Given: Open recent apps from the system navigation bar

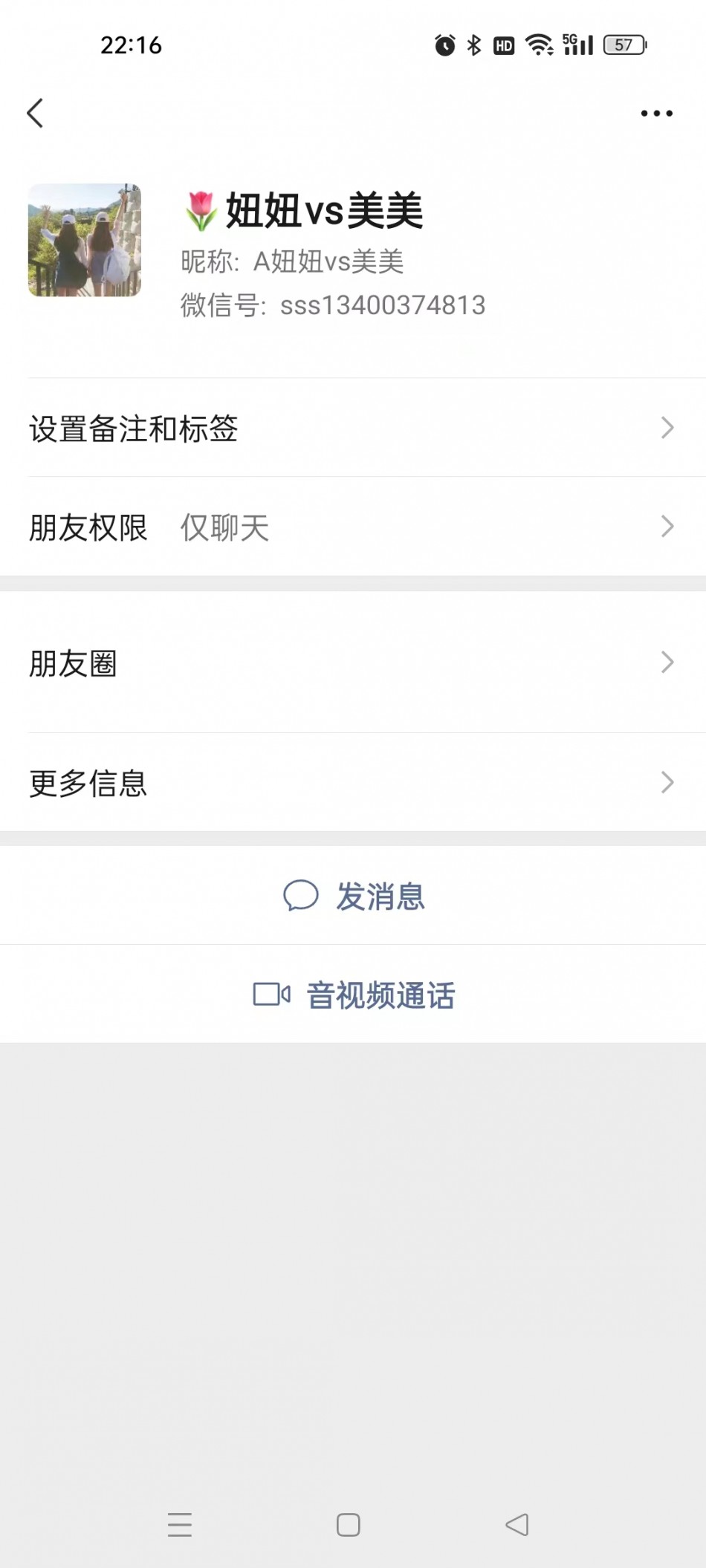Looking at the screenshot, I should 180,1525.
